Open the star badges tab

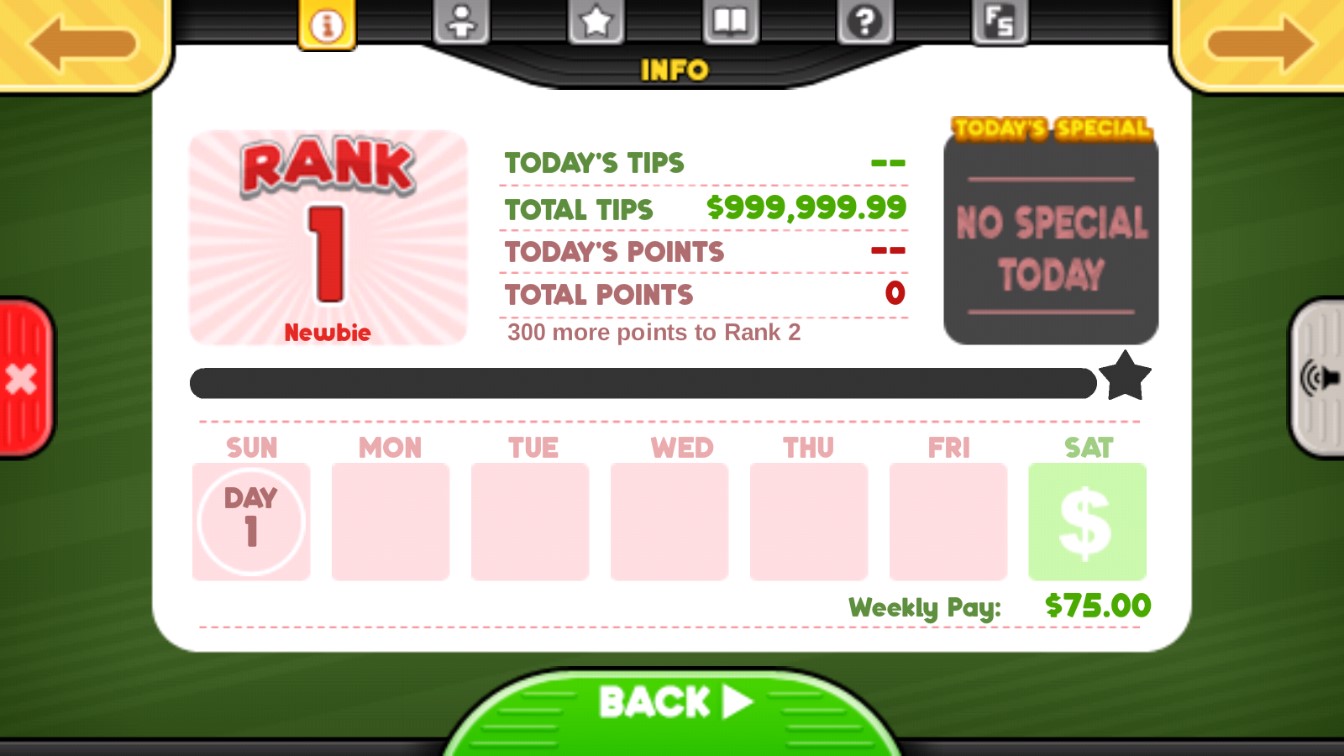tap(596, 22)
